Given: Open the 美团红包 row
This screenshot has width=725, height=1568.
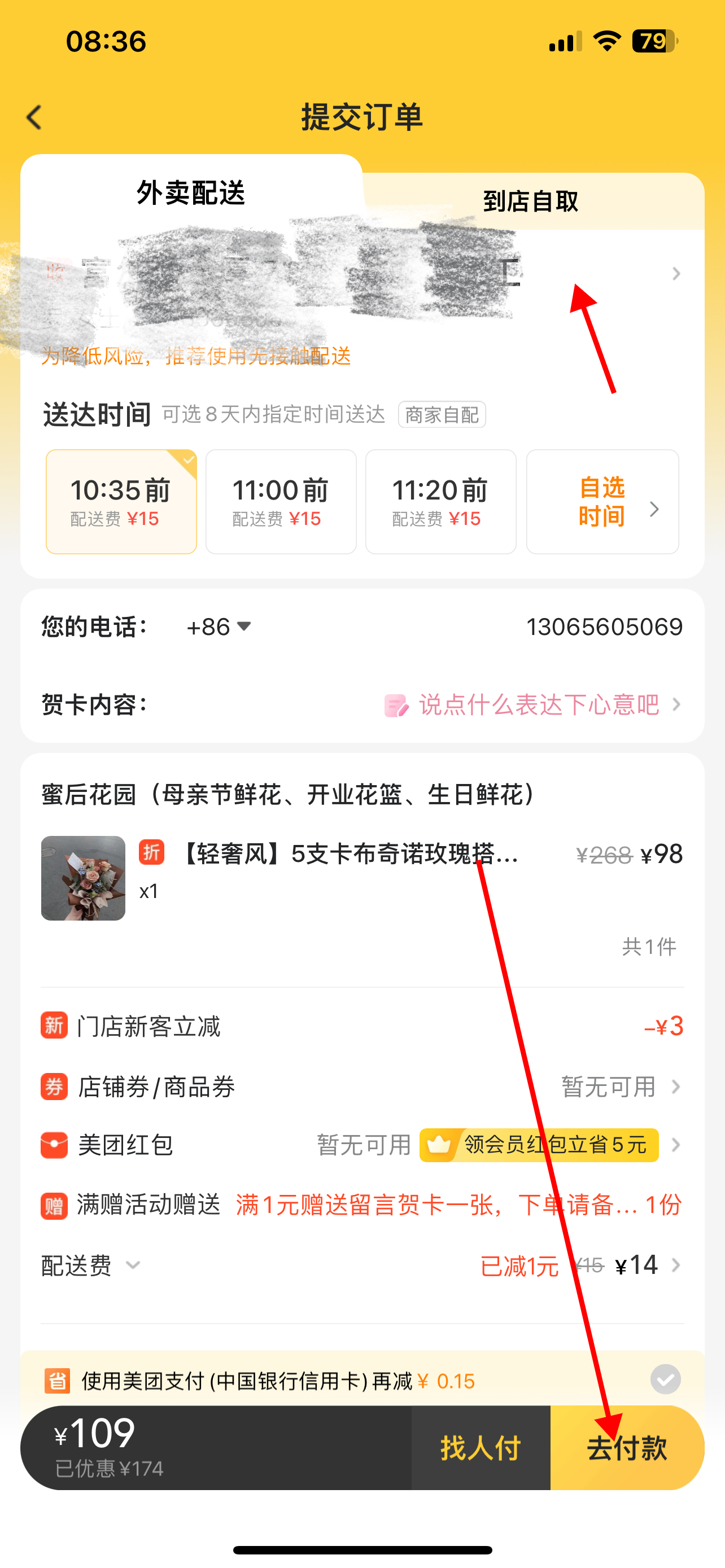Looking at the screenshot, I should pos(675,1145).
